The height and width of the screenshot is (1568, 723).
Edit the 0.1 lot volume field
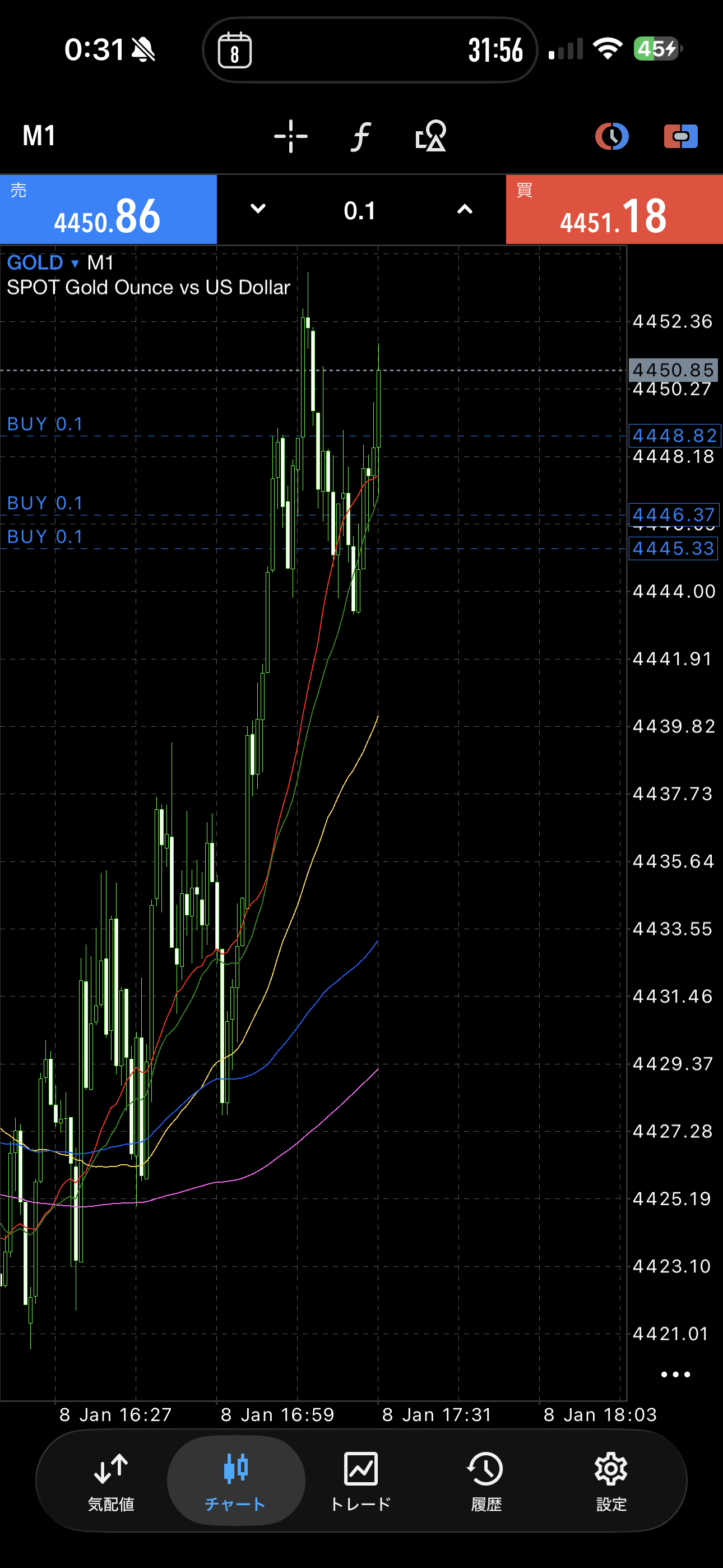point(360,211)
